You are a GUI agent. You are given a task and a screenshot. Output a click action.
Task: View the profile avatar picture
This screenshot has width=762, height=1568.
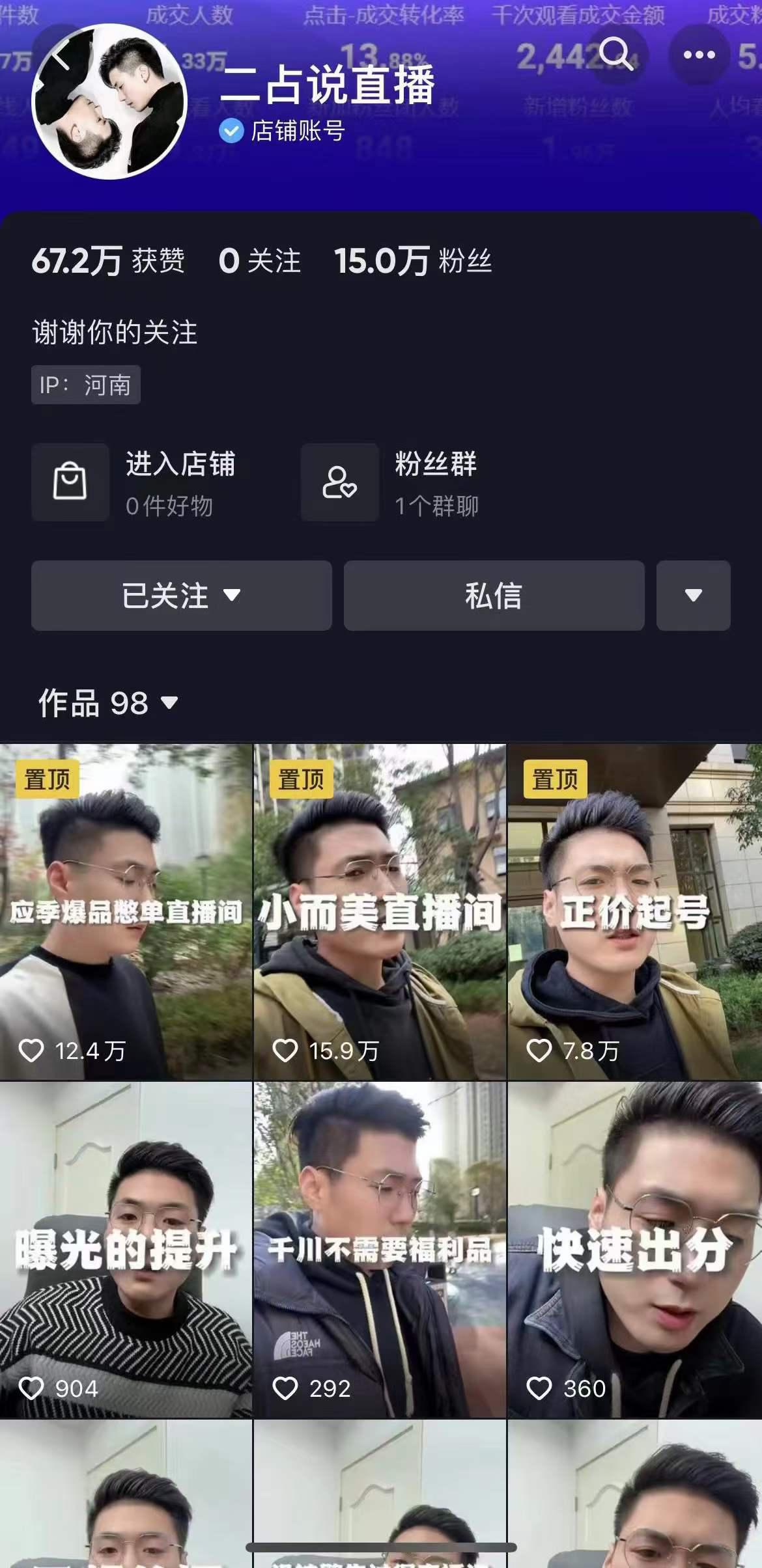coord(109,102)
